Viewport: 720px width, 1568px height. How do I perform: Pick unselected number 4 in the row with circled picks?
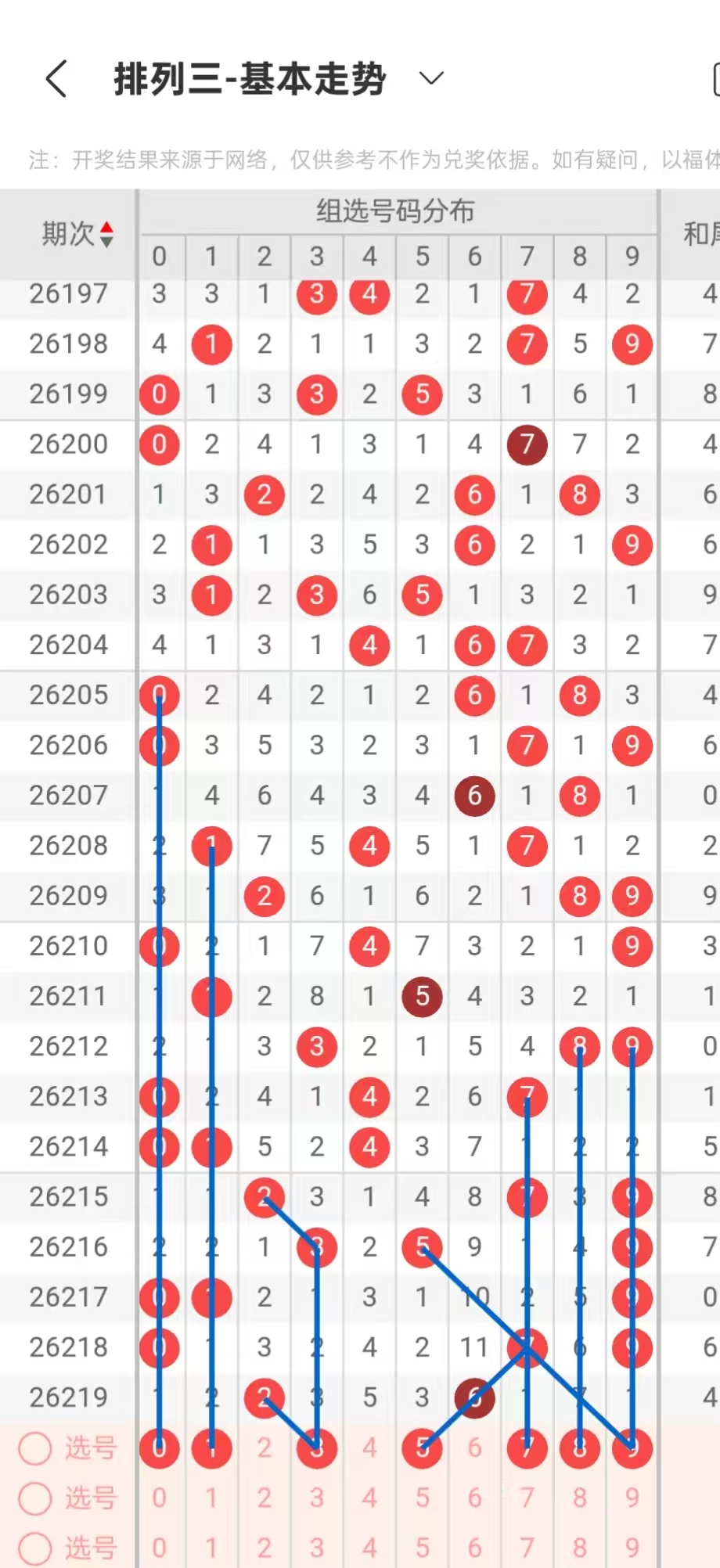pyautogui.click(x=369, y=1448)
